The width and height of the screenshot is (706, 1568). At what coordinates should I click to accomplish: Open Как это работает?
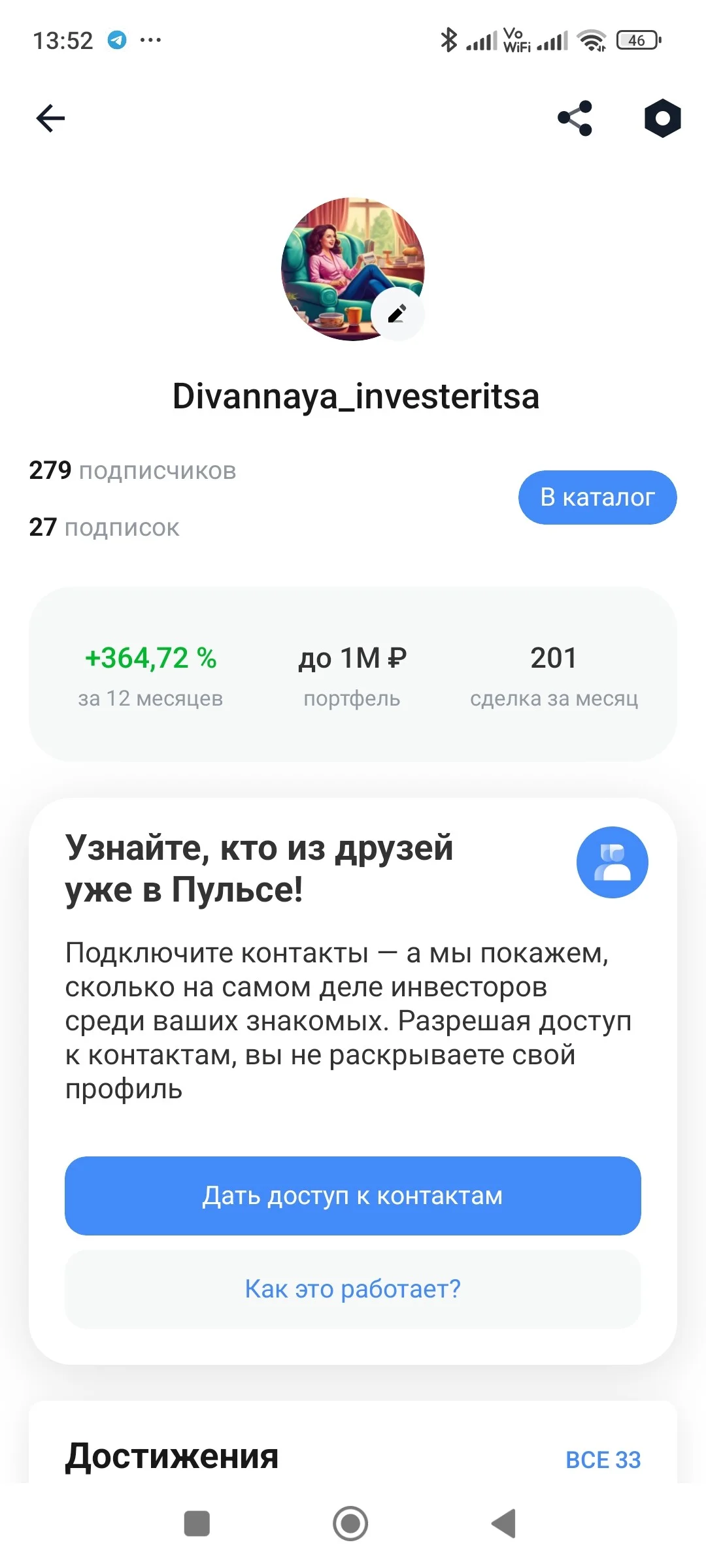pos(353,1289)
